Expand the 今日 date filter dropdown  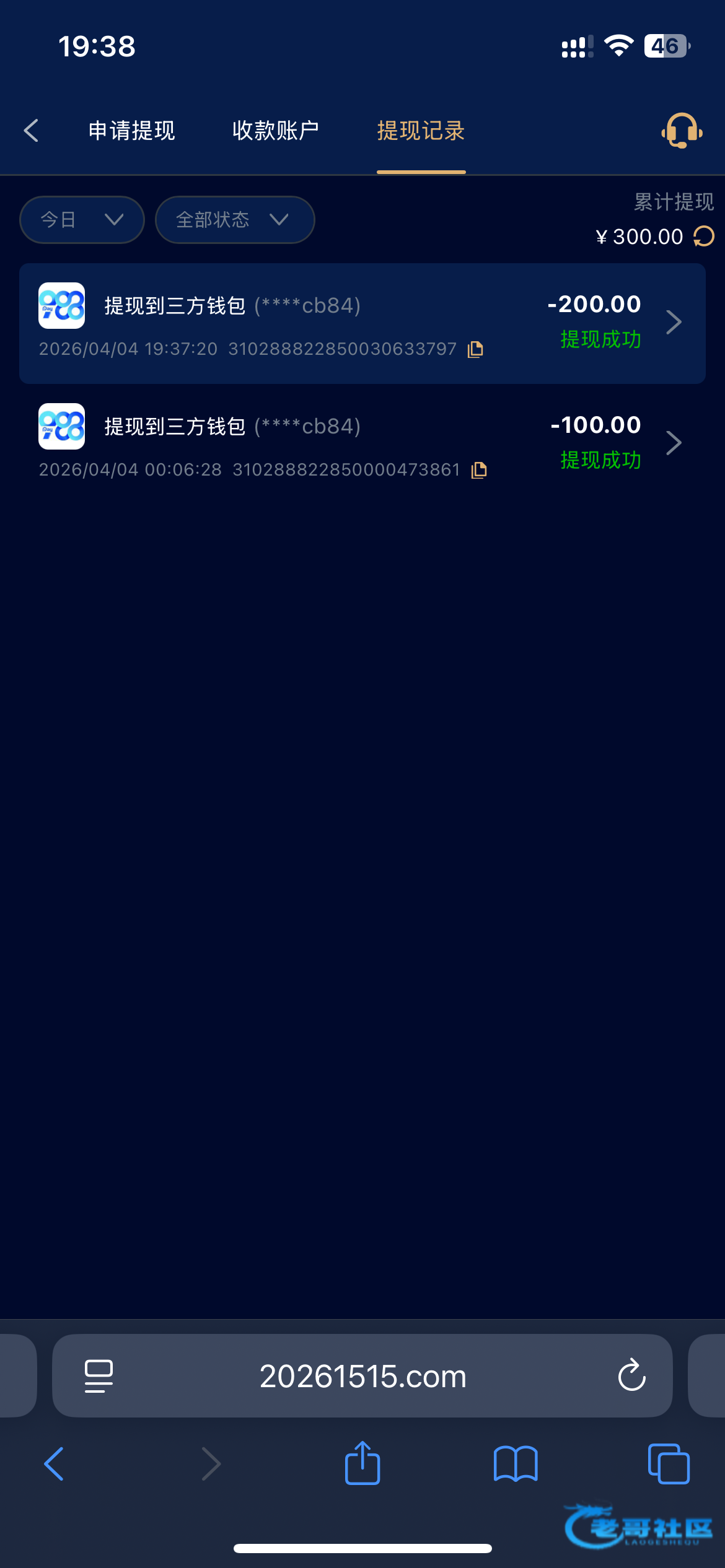pyautogui.click(x=82, y=220)
